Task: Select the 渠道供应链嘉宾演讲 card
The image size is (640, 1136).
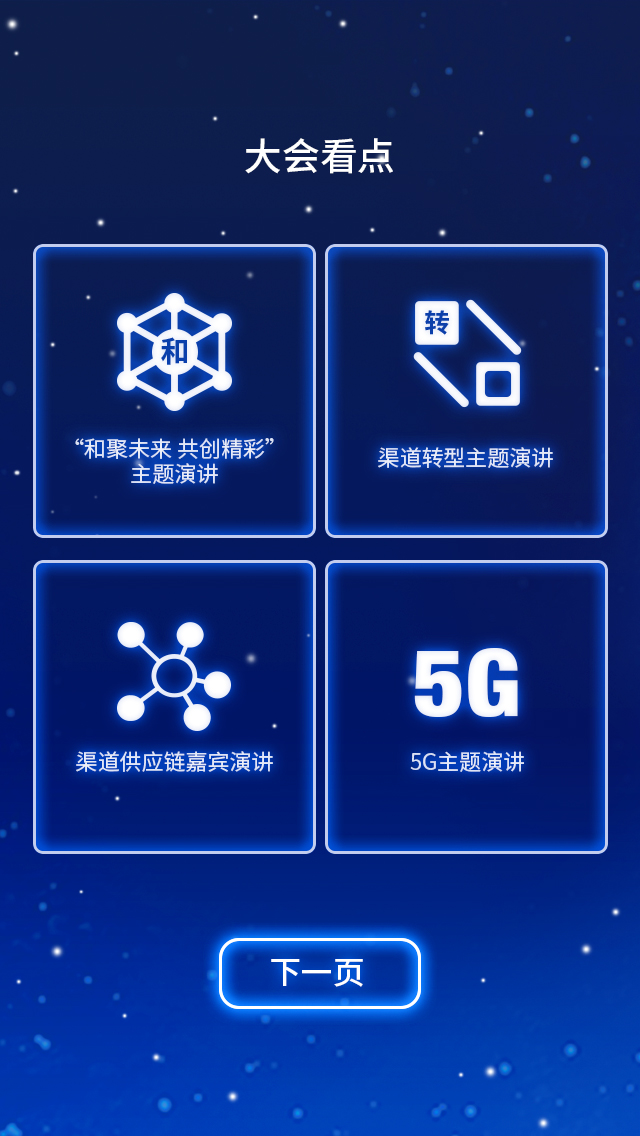Action: coord(175,706)
